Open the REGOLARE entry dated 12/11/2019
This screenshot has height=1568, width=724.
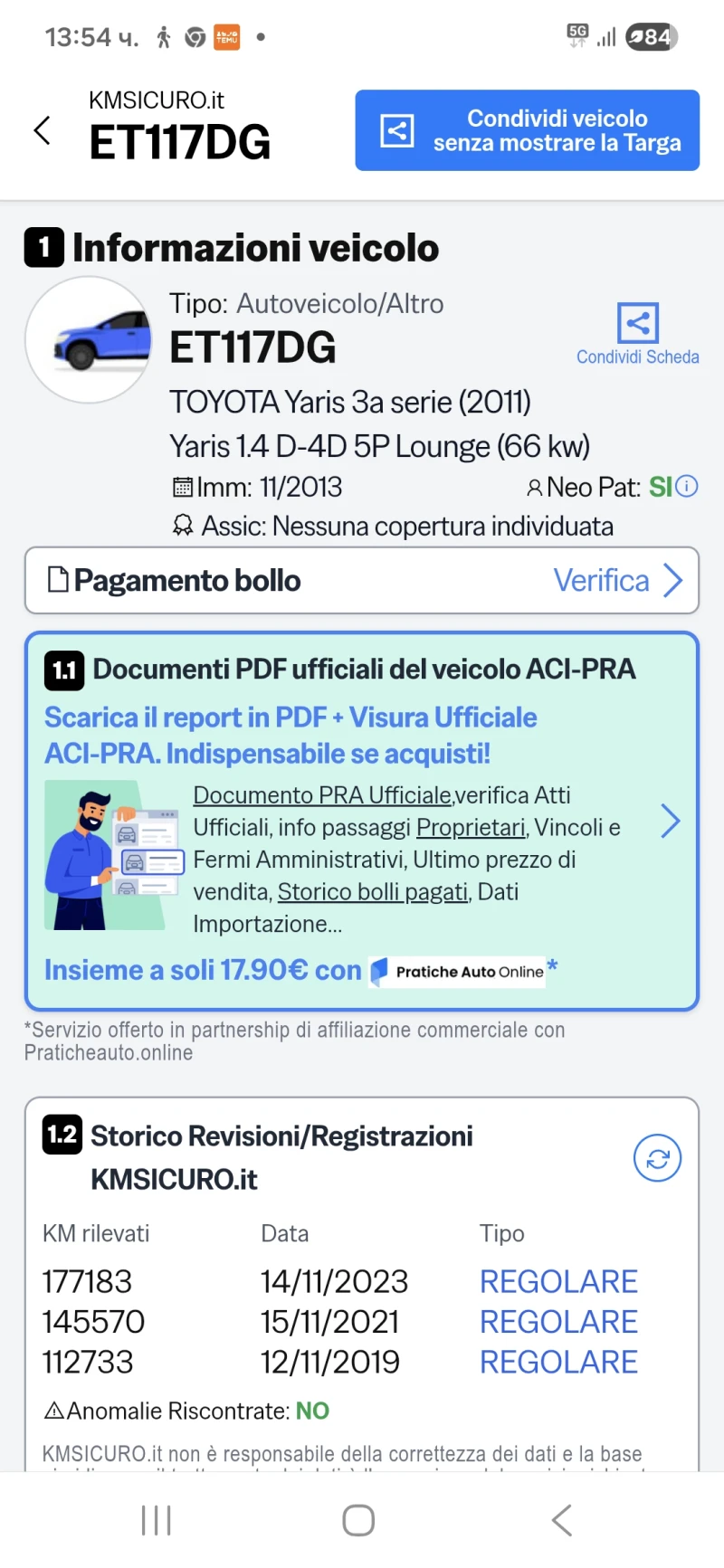click(x=558, y=1362)
